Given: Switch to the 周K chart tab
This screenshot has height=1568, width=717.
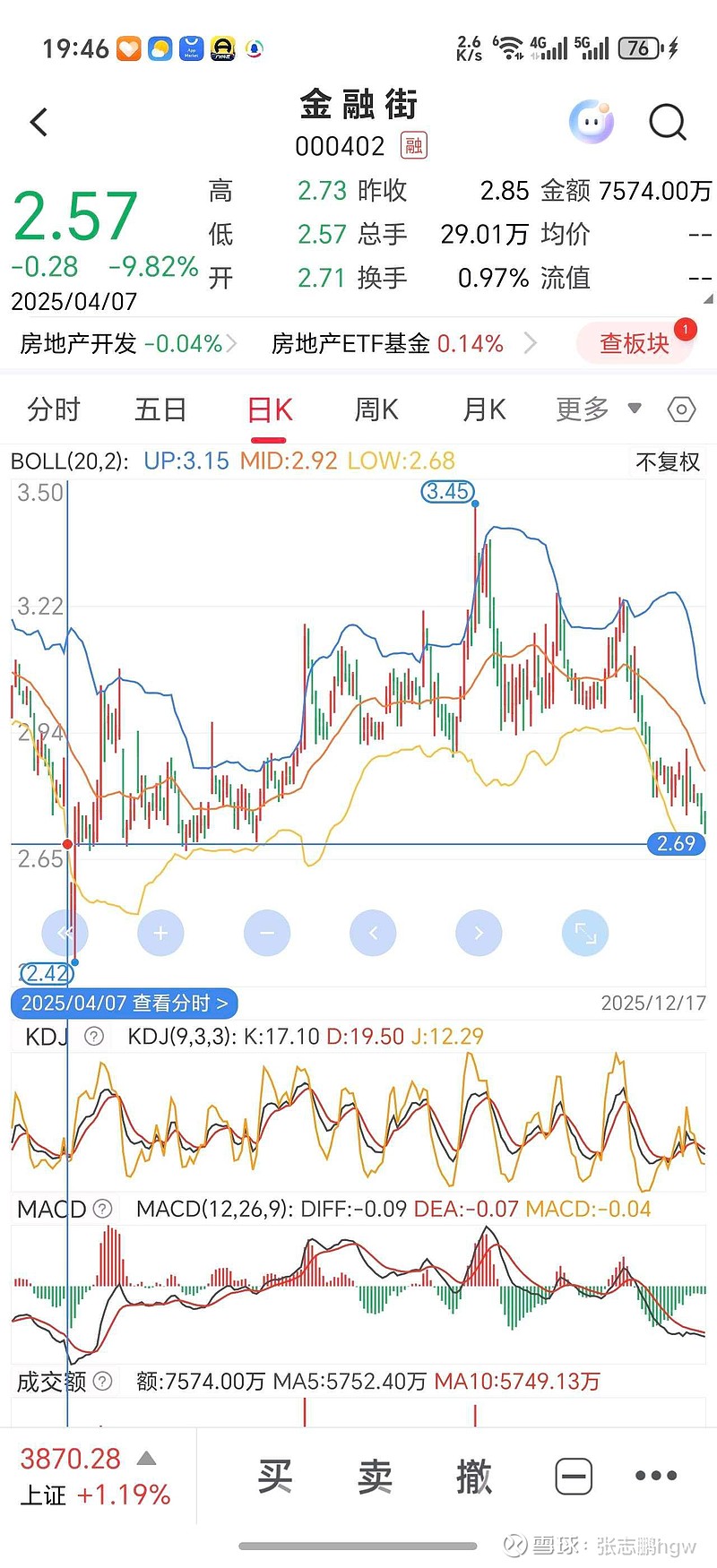Looking at the screenshot, I should [376, 409].
